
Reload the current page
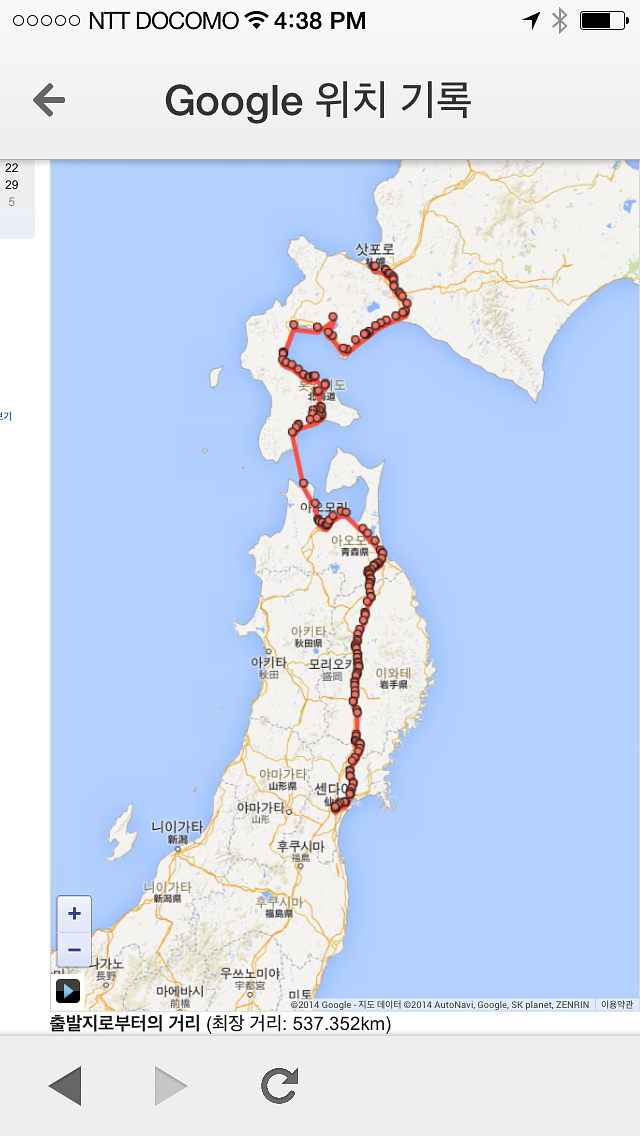click(279, 1085)
